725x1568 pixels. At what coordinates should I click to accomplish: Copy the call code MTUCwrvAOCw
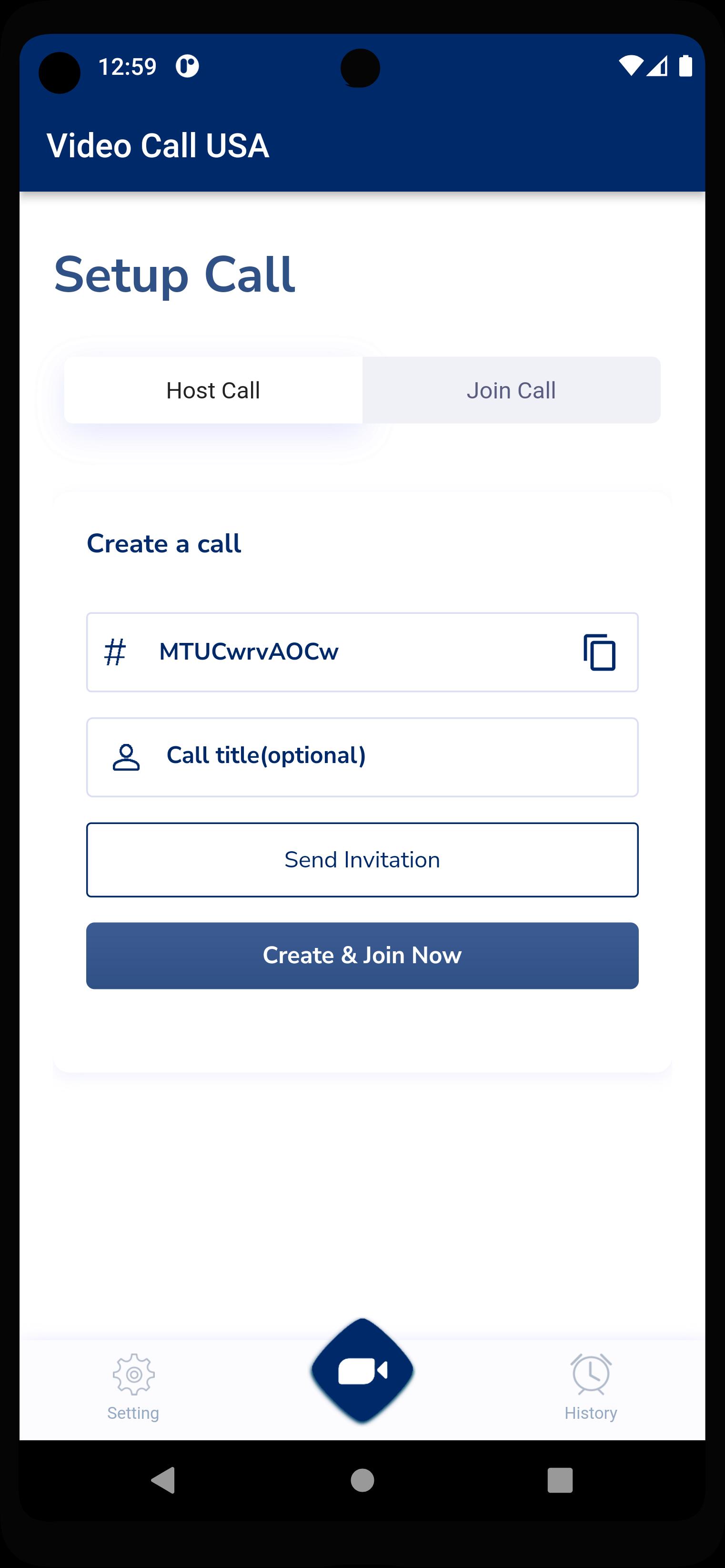[x=599, y=652]
